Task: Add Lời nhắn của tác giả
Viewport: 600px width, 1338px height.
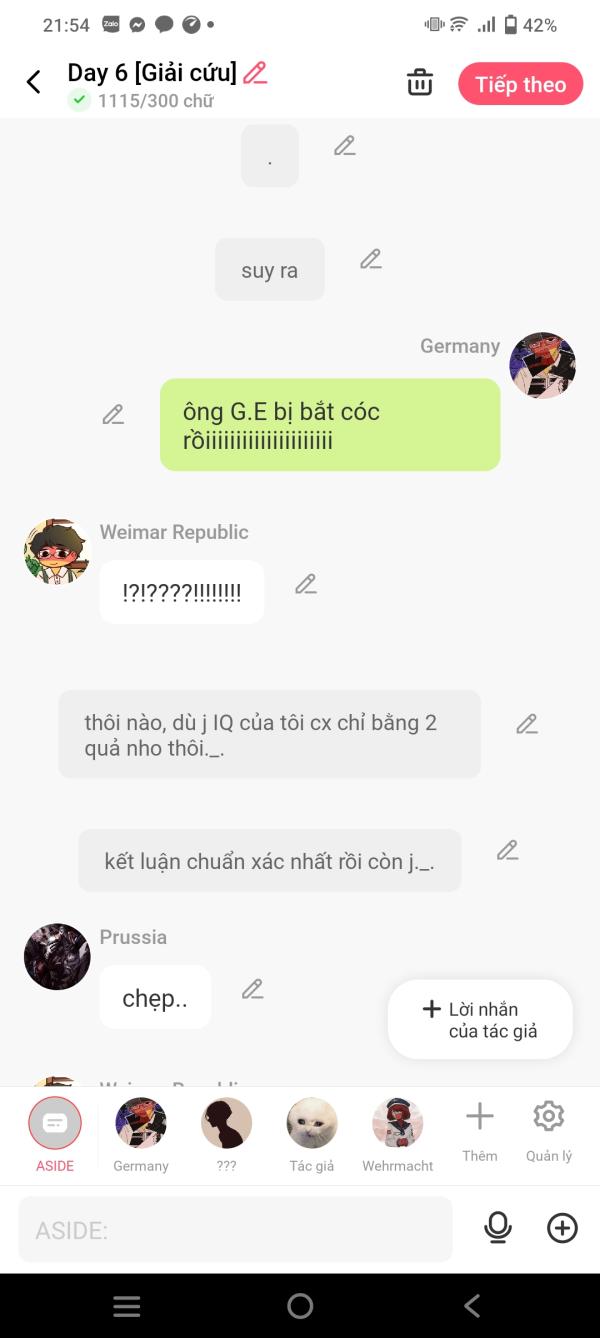Action: (x=480, y=1020)
